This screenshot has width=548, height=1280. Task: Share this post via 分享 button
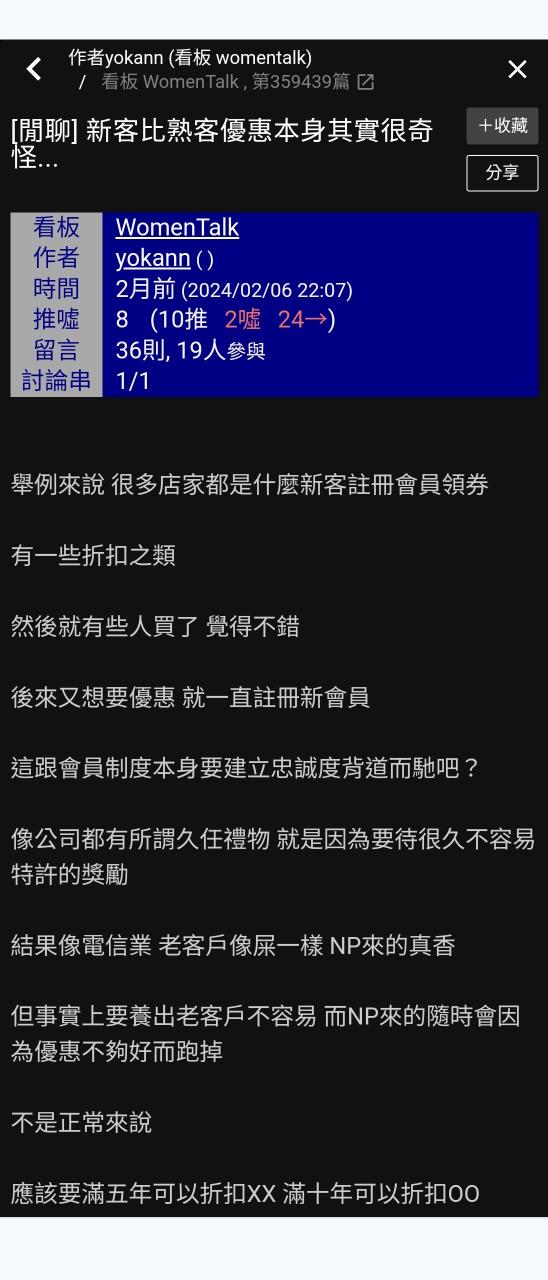[x=502, y=173]
